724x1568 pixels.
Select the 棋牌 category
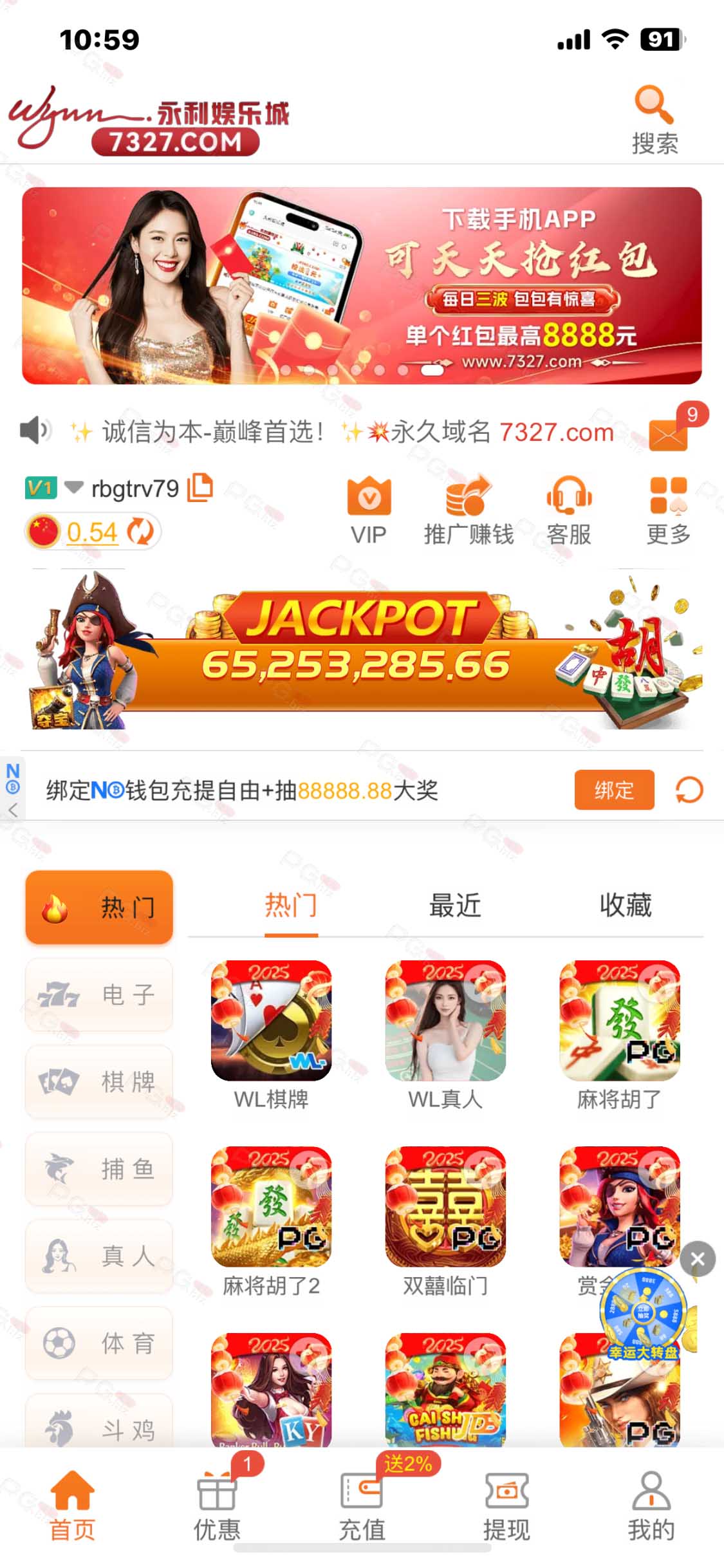99,1082
